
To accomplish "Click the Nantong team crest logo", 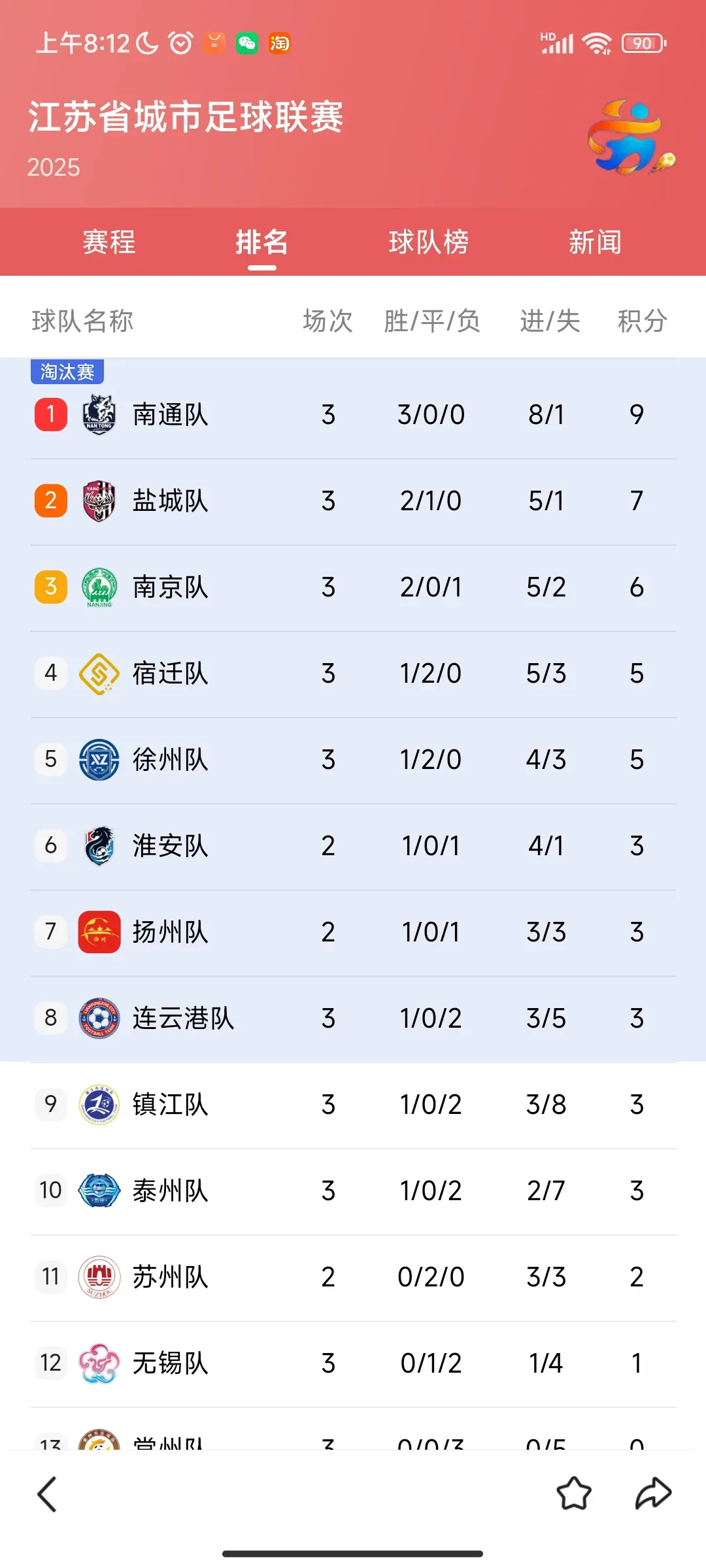I will (99, 414).
